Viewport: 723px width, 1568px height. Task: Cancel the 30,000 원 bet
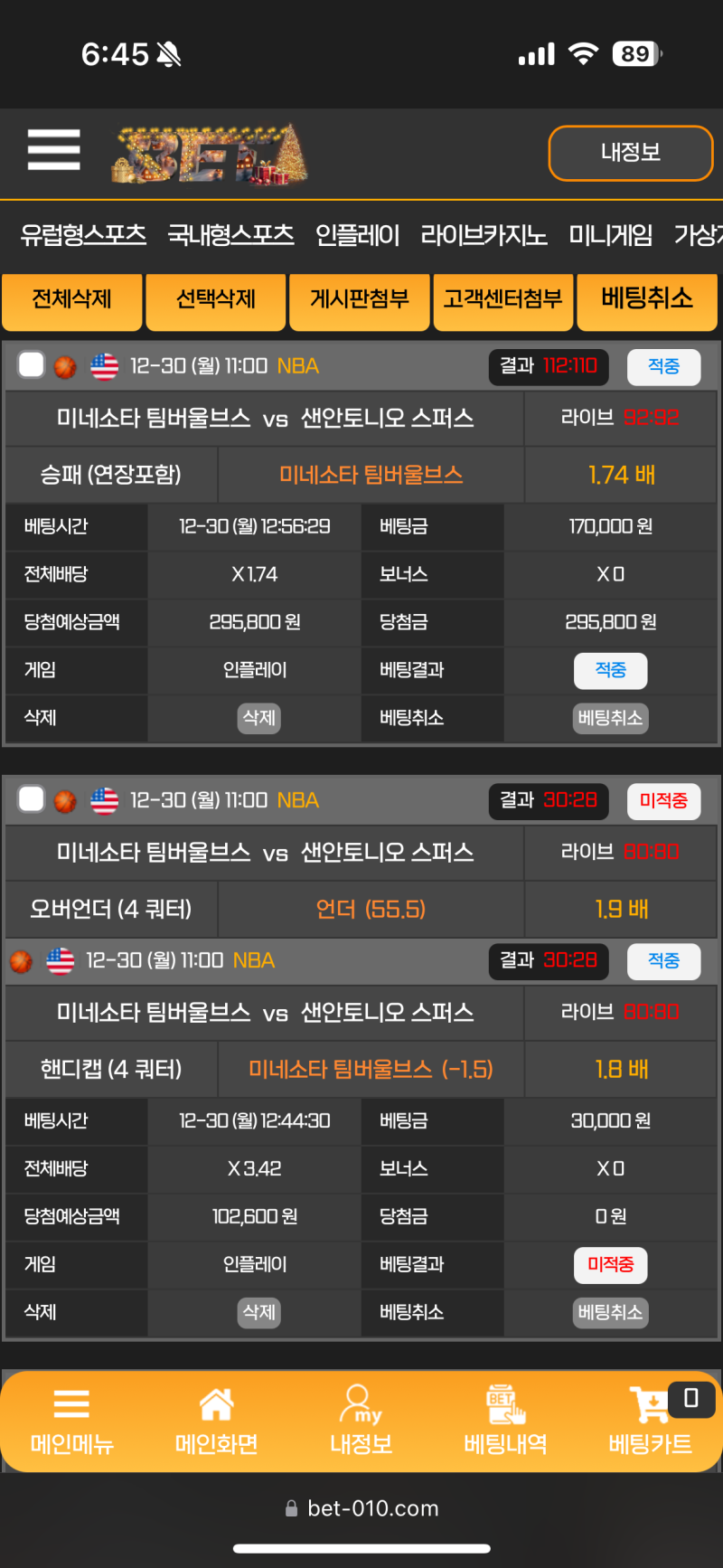click(x=610, y=1312)
